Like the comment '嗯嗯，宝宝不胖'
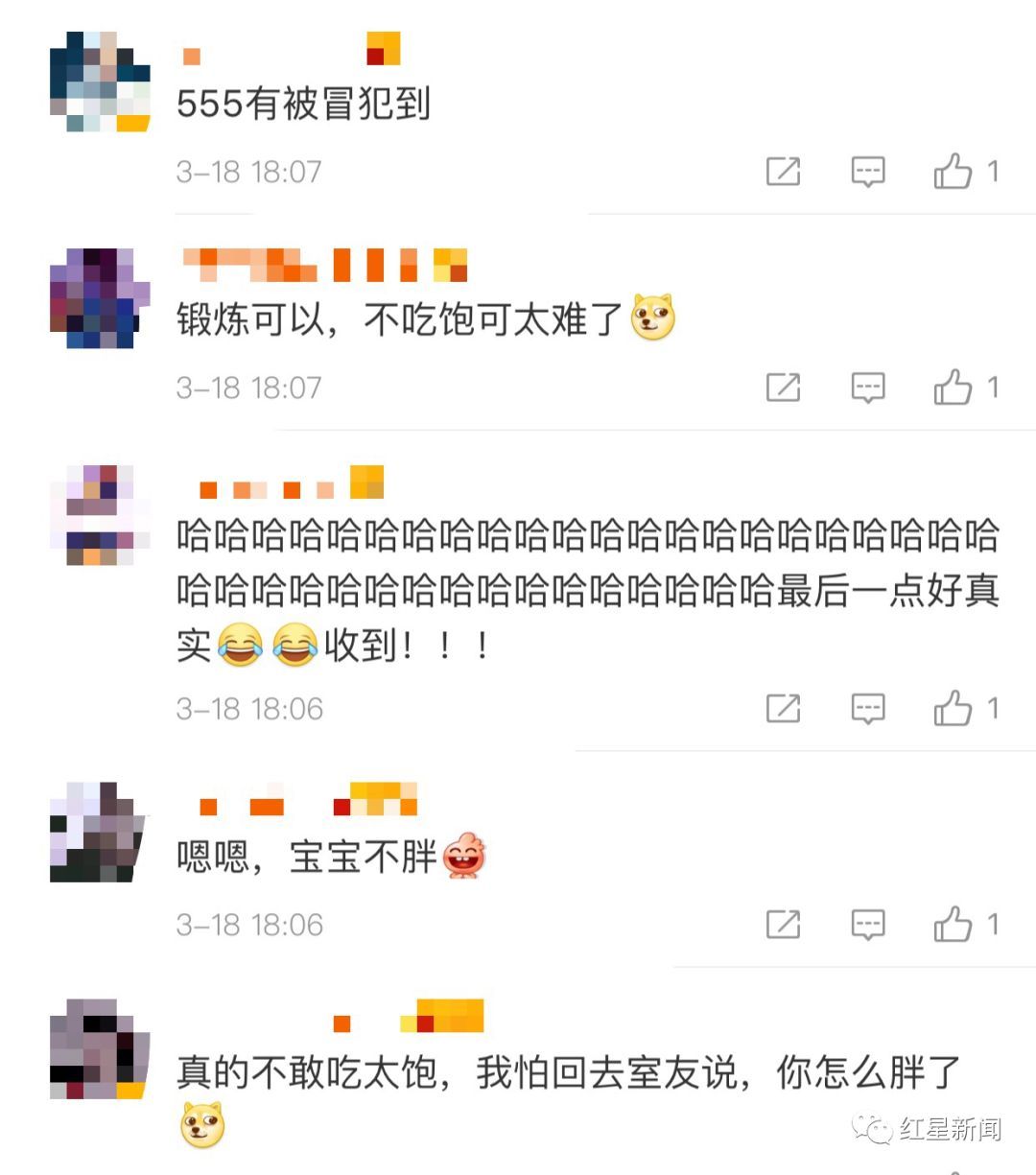The height and width of the screenshot is (1175, 1036). 954,925
